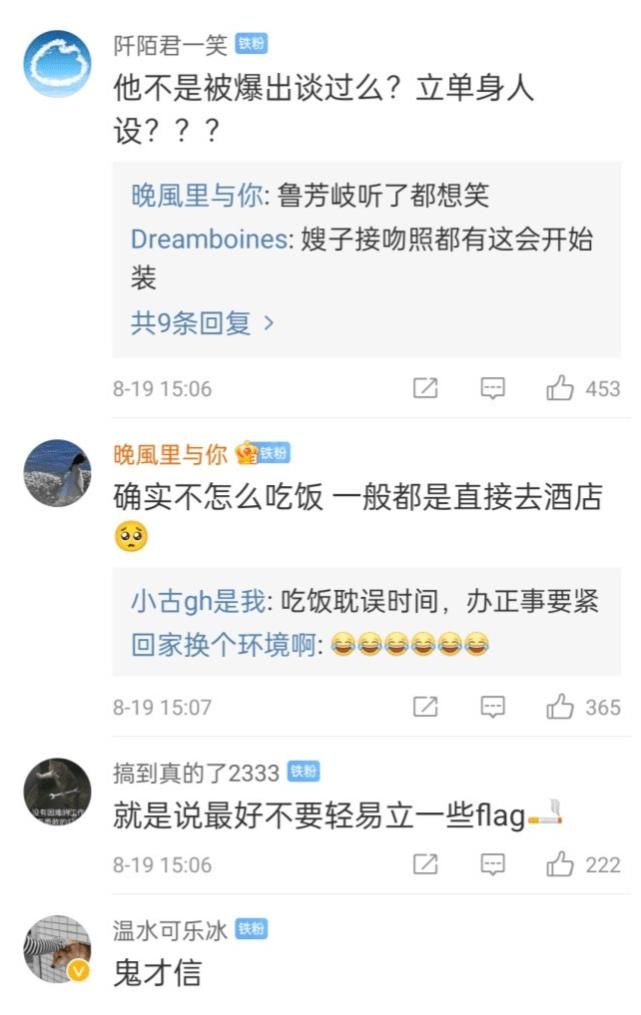Image resolution: width=641 pixels, height=1015 pixels.
Task: Expand all 9 replies under first comment
Action: (x=203, y=323)
